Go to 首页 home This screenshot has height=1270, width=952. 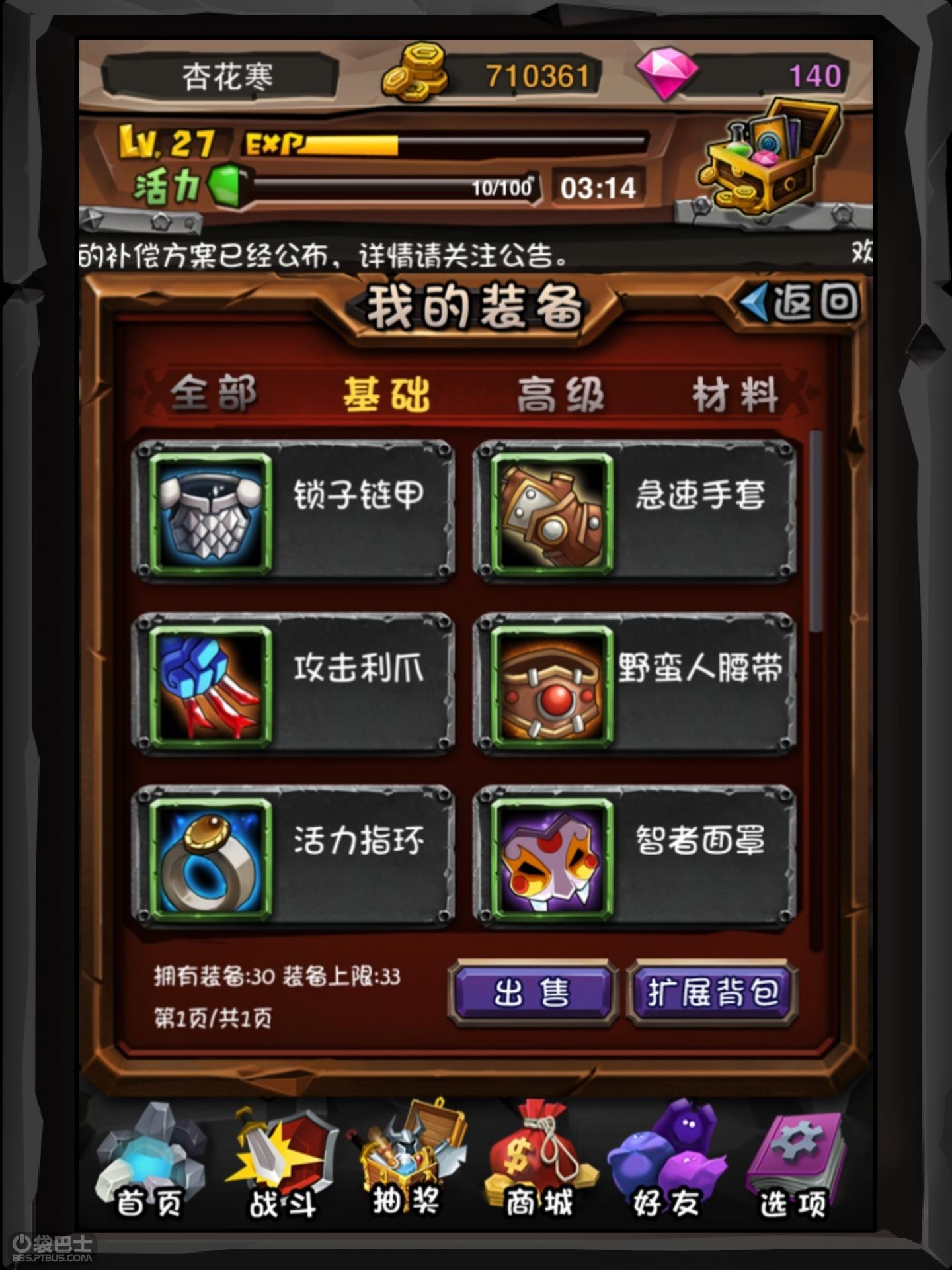[x=149, y=1164]
